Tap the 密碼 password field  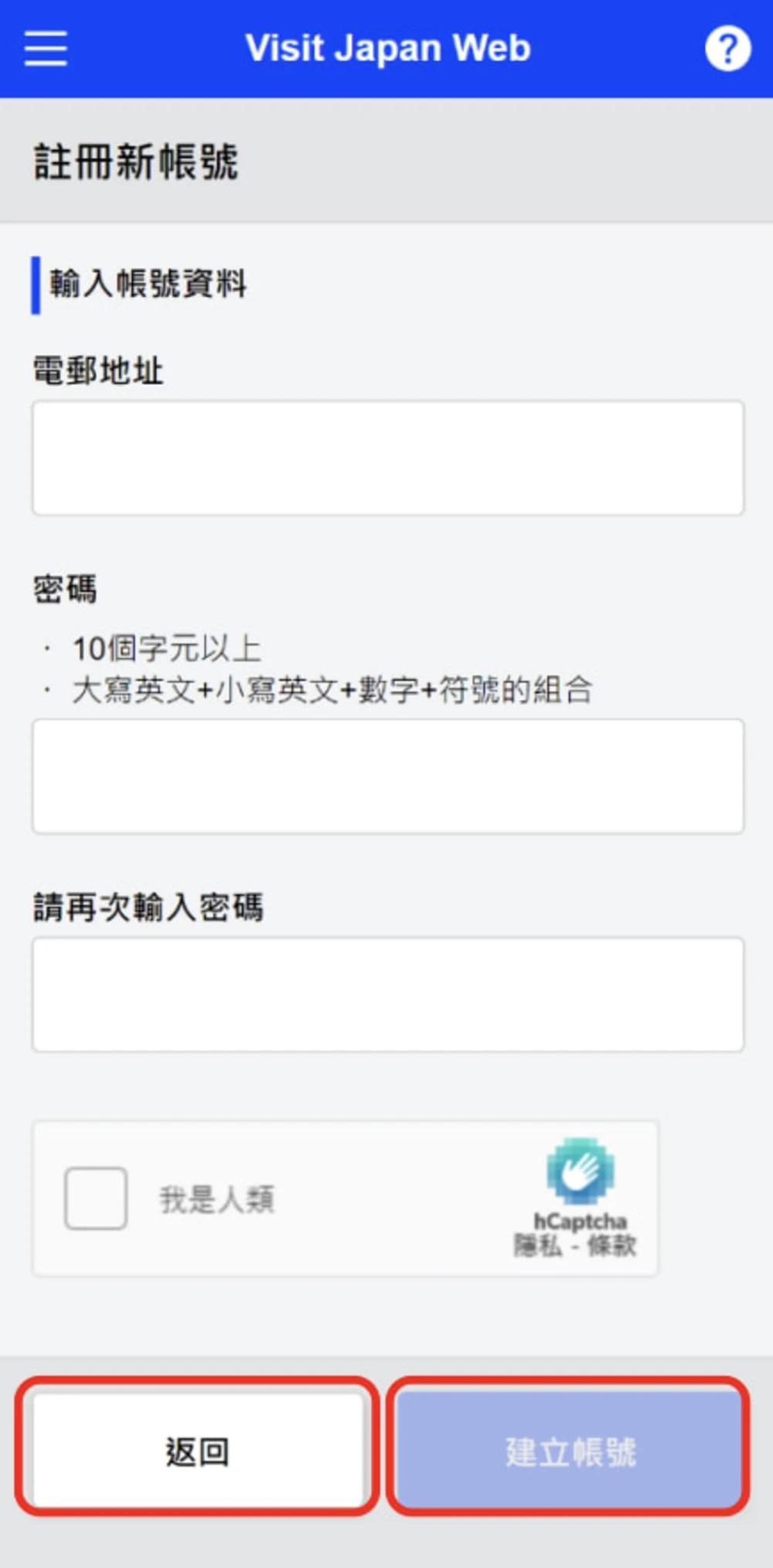coord(387,776)
